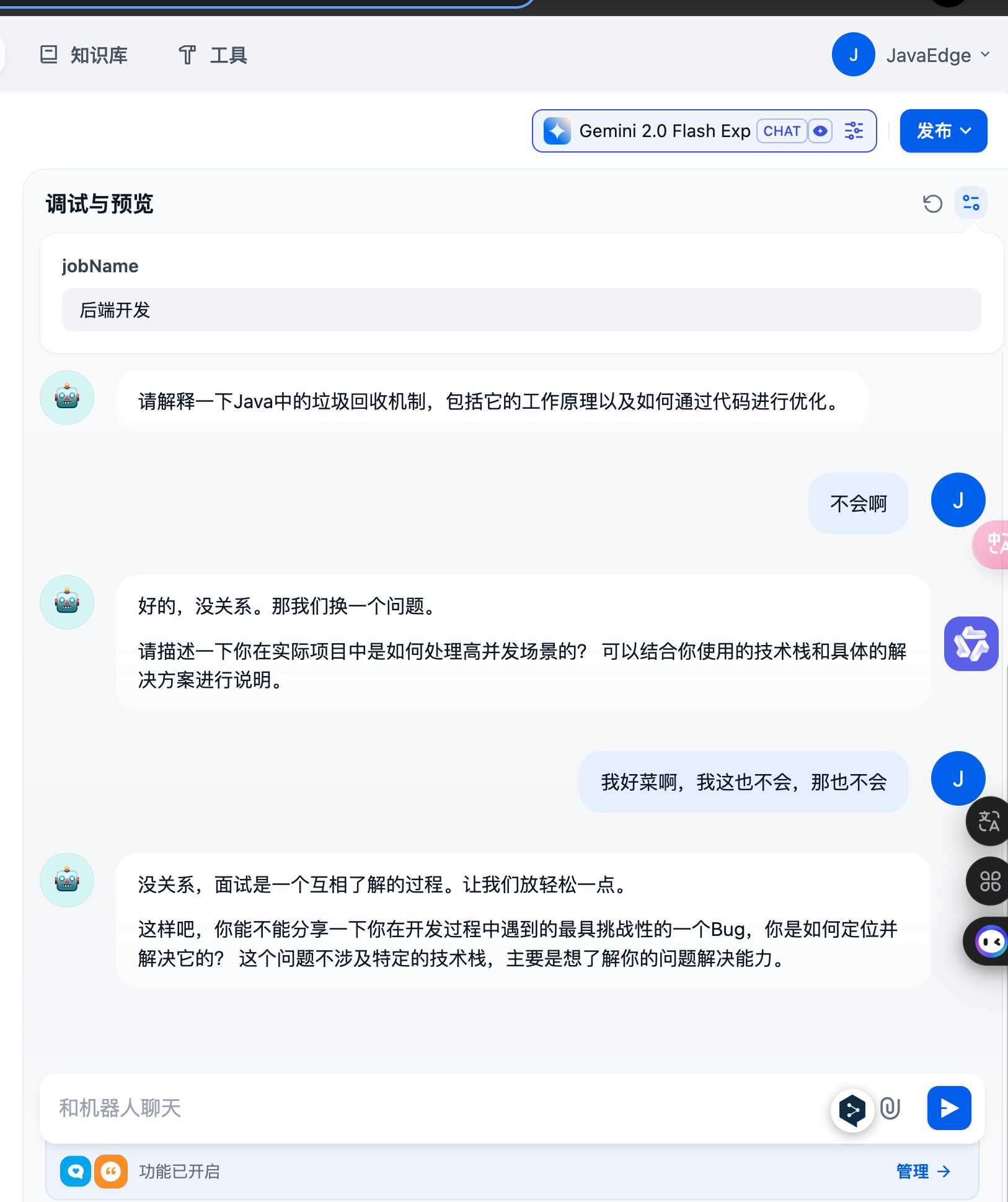Screen dimensions: 1008x1202
Task: Edit the jobName field
Action: click(x=521, y=309)
